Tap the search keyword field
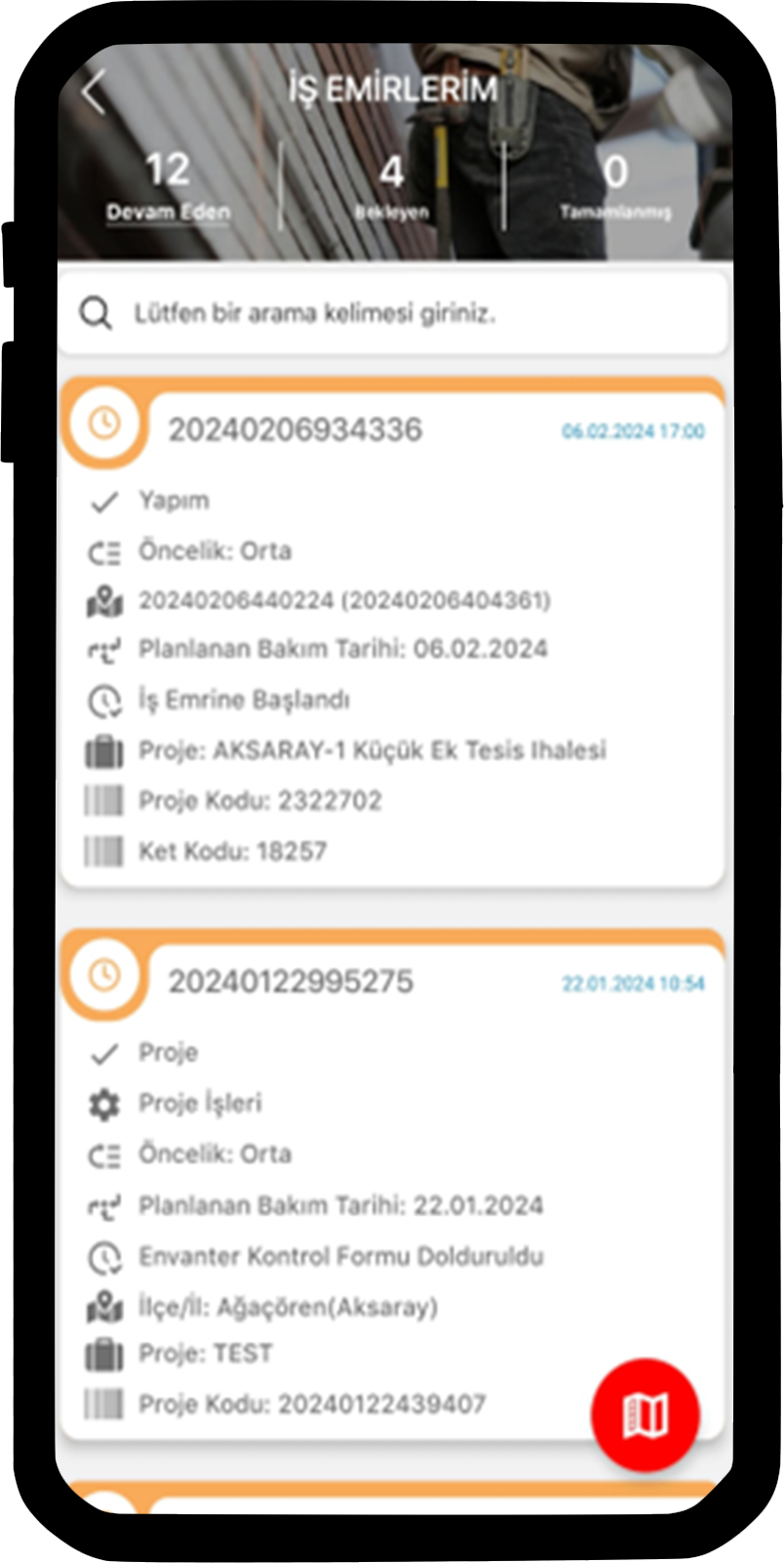This screenshot has height=1563, width=784. (x=392, y=314)
